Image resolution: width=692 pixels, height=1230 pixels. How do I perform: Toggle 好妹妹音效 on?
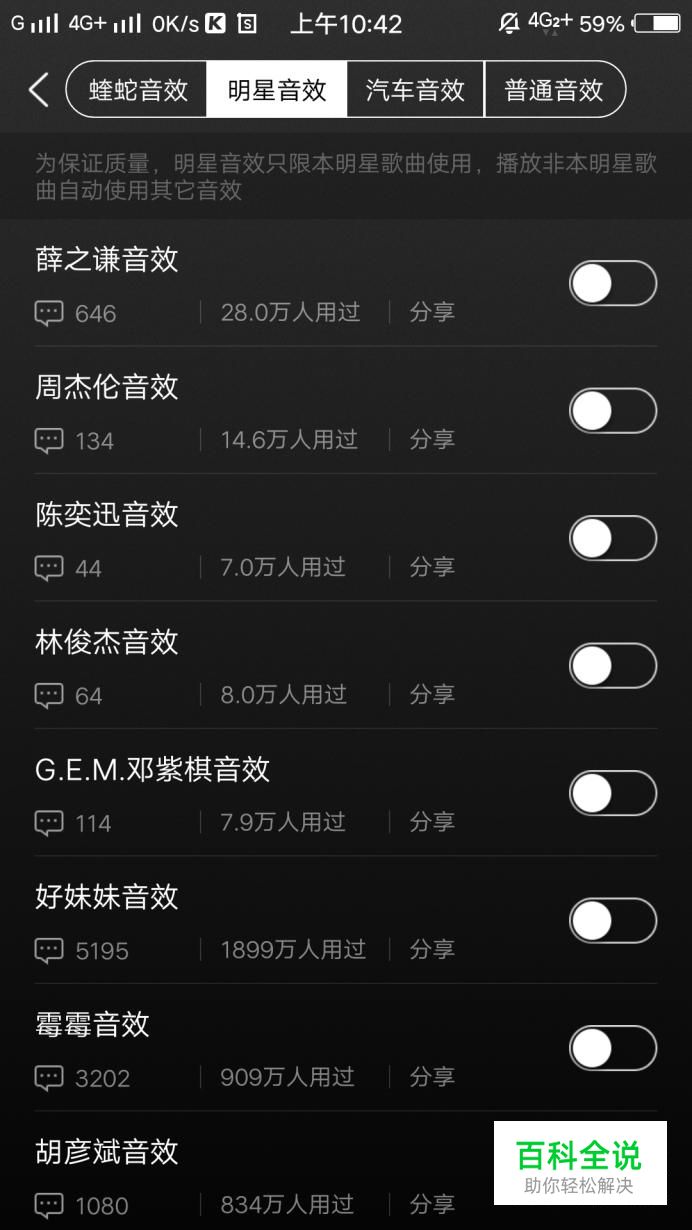tap(613, 921)
